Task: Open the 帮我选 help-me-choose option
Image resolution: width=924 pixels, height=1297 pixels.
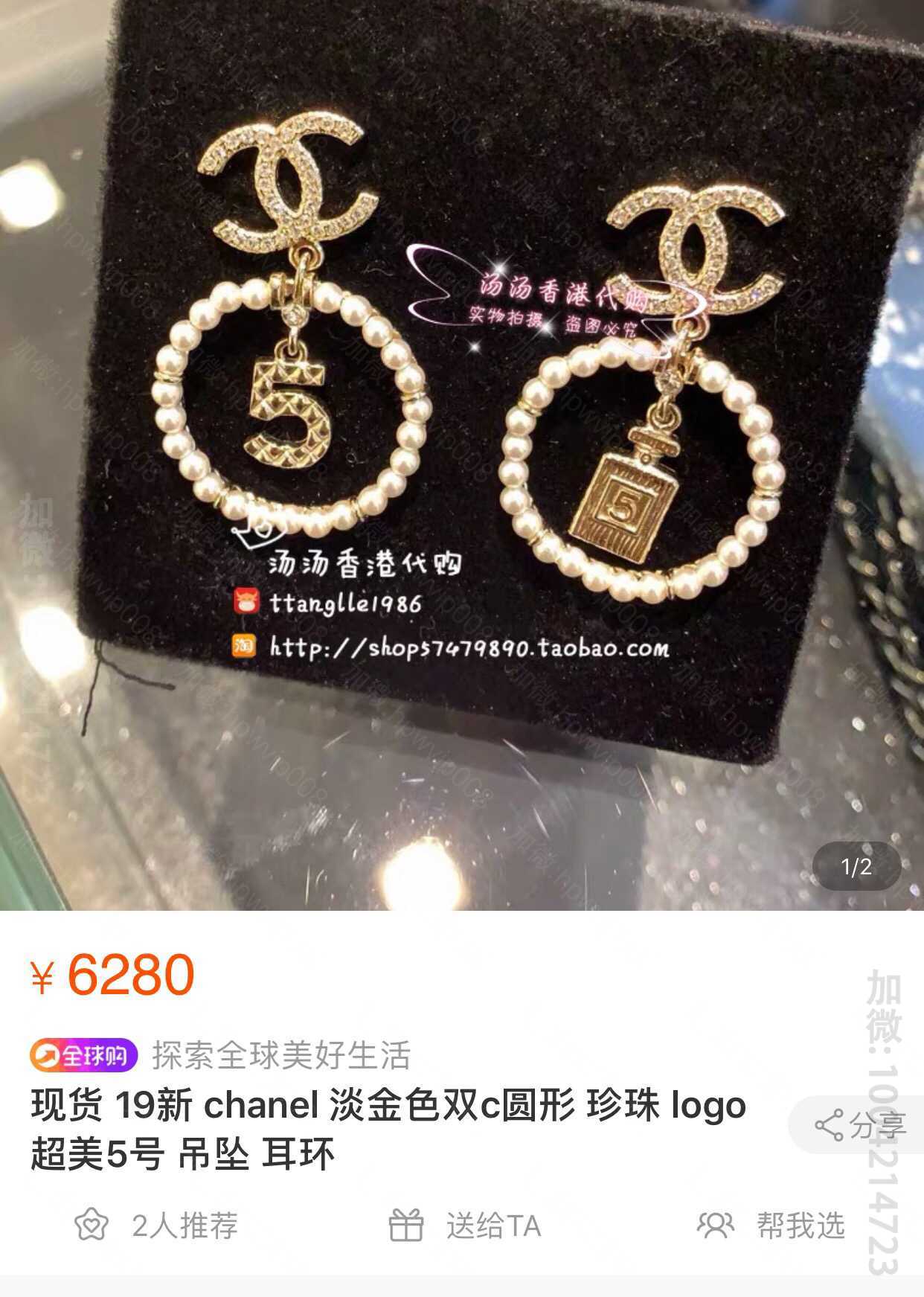Action: 771,1226
